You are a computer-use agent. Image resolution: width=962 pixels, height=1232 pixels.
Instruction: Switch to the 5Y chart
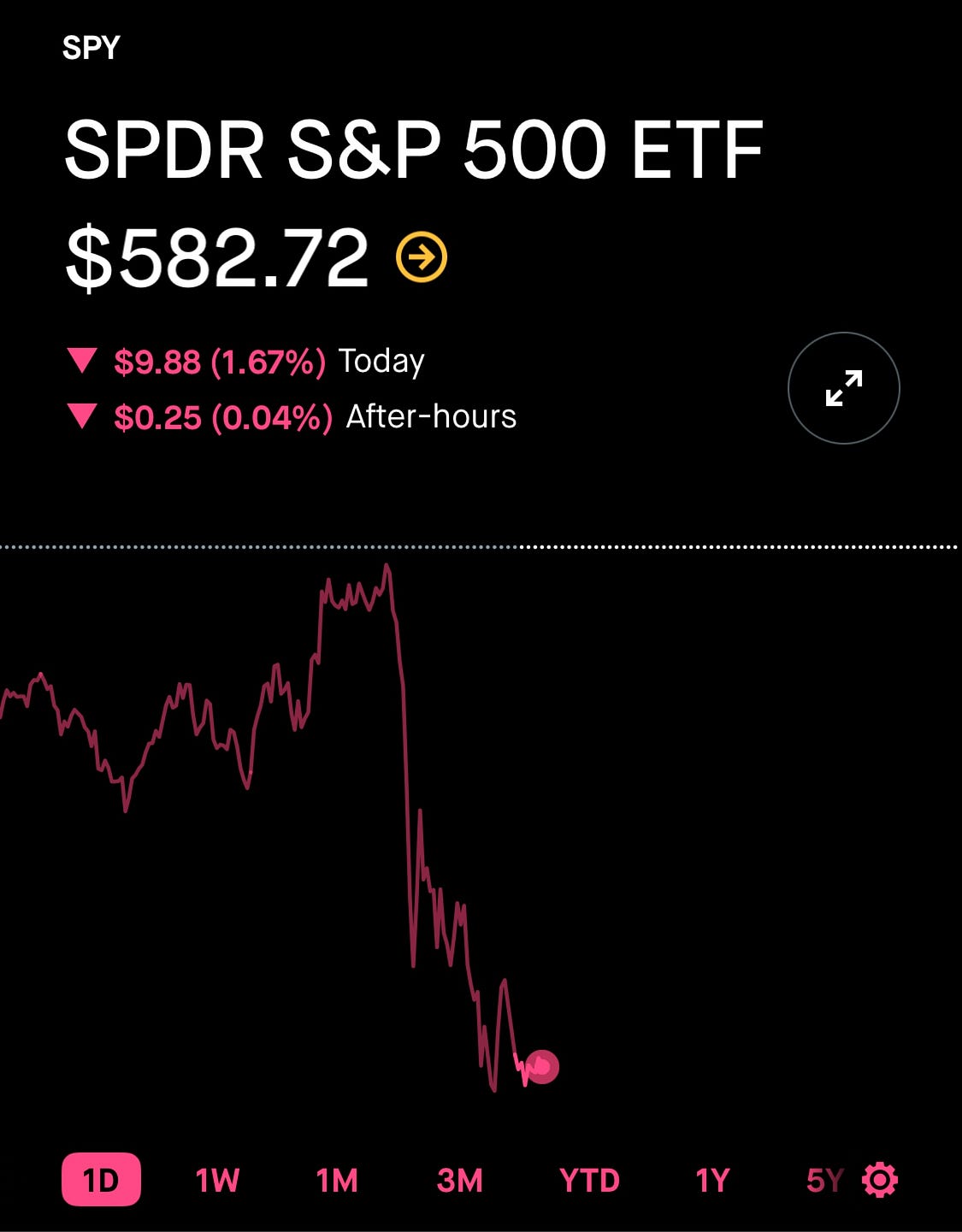(825, 1179)
